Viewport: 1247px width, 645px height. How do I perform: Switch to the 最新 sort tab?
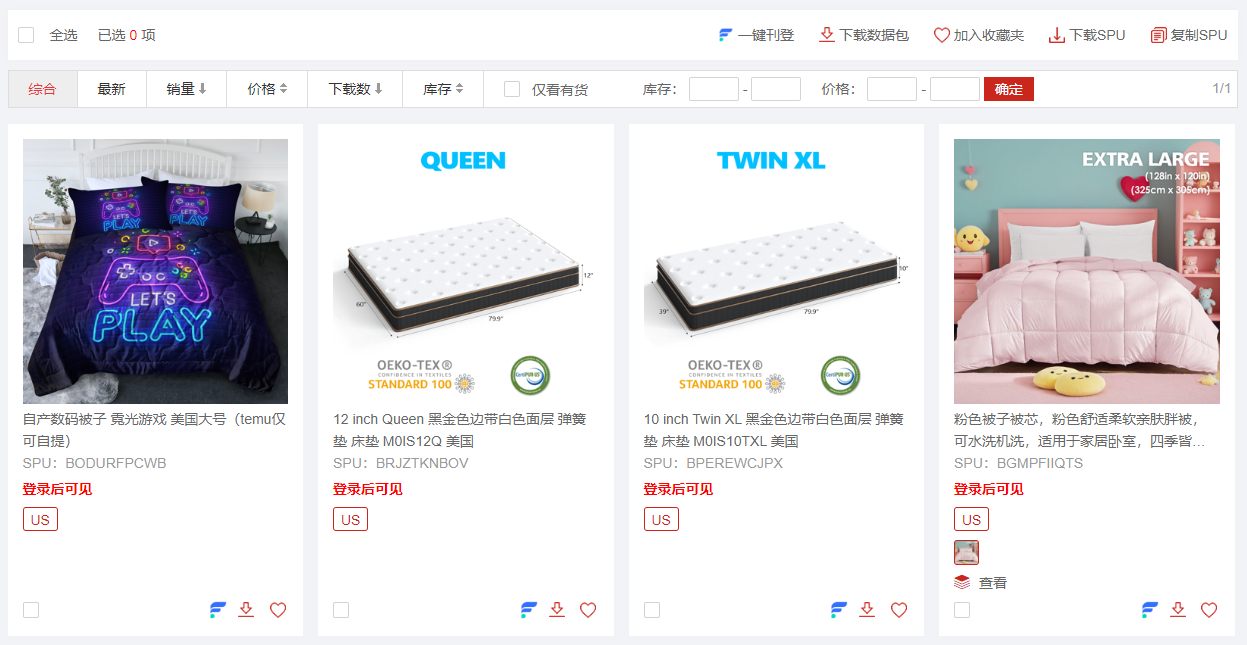[x=111, y=89]
